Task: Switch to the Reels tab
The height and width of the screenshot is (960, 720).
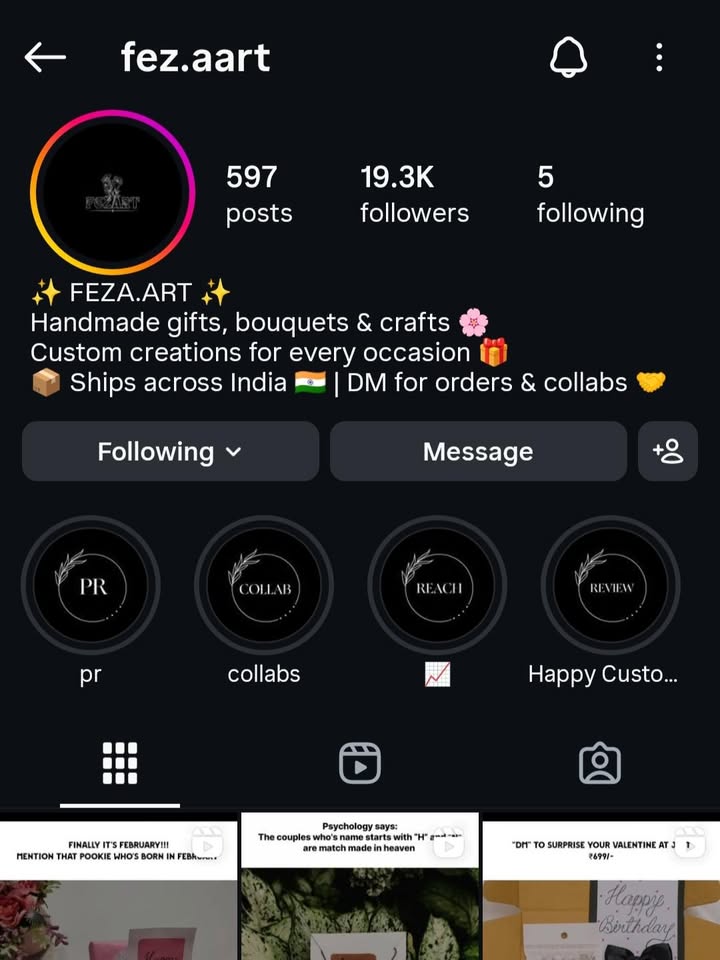Action: [x=360, y=764]
